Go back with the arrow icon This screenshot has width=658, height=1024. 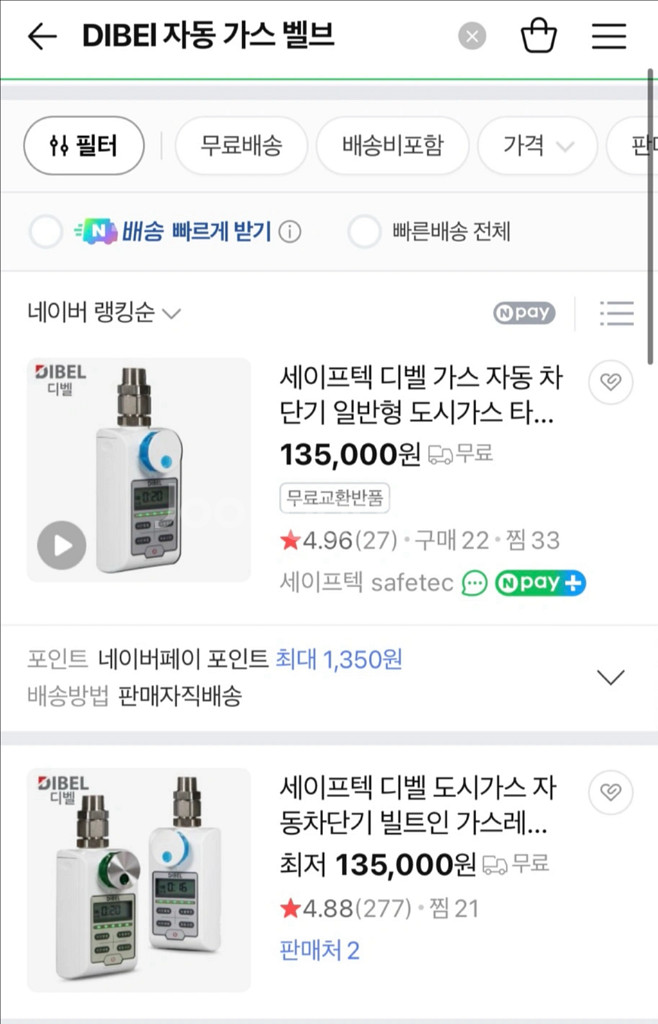pos(42,37)
